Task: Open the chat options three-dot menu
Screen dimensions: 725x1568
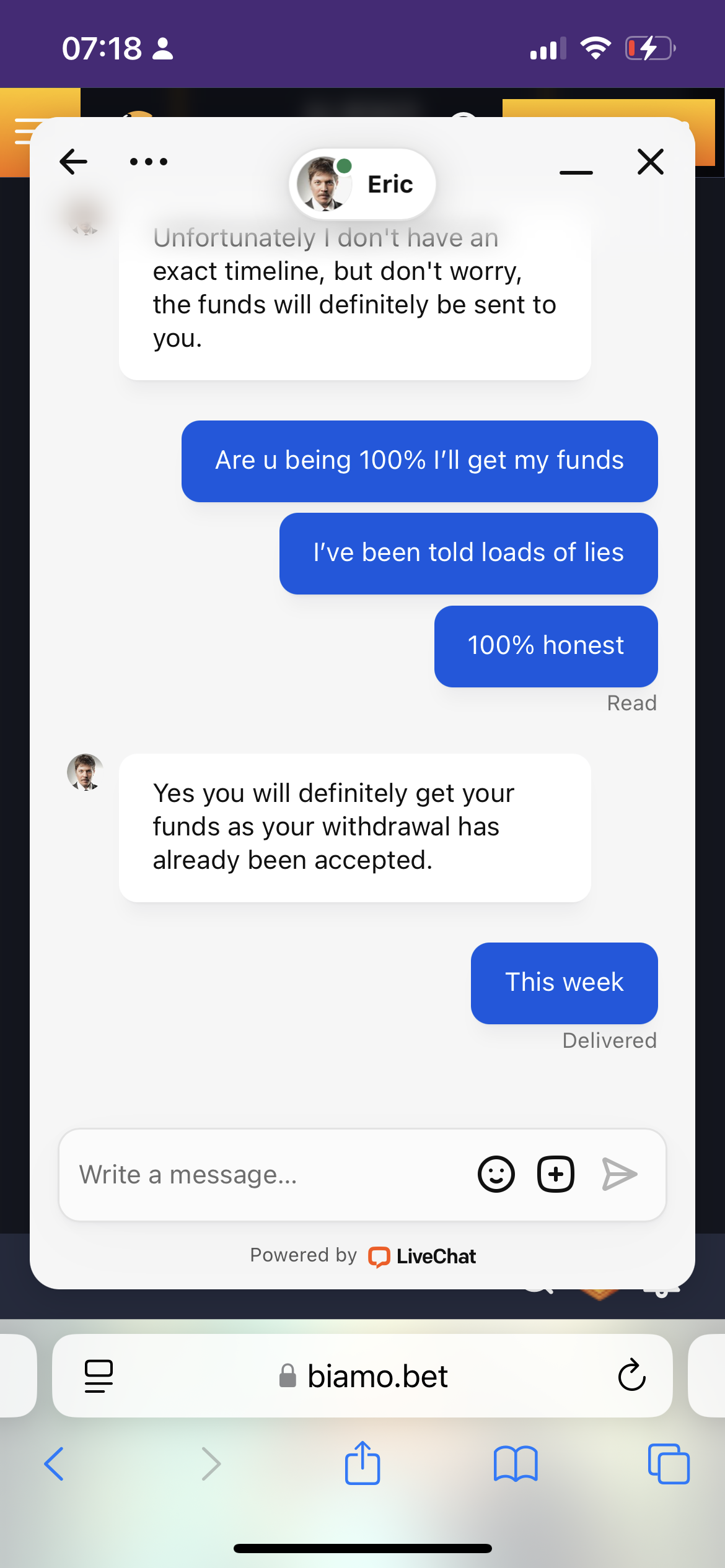Action: 149,162
